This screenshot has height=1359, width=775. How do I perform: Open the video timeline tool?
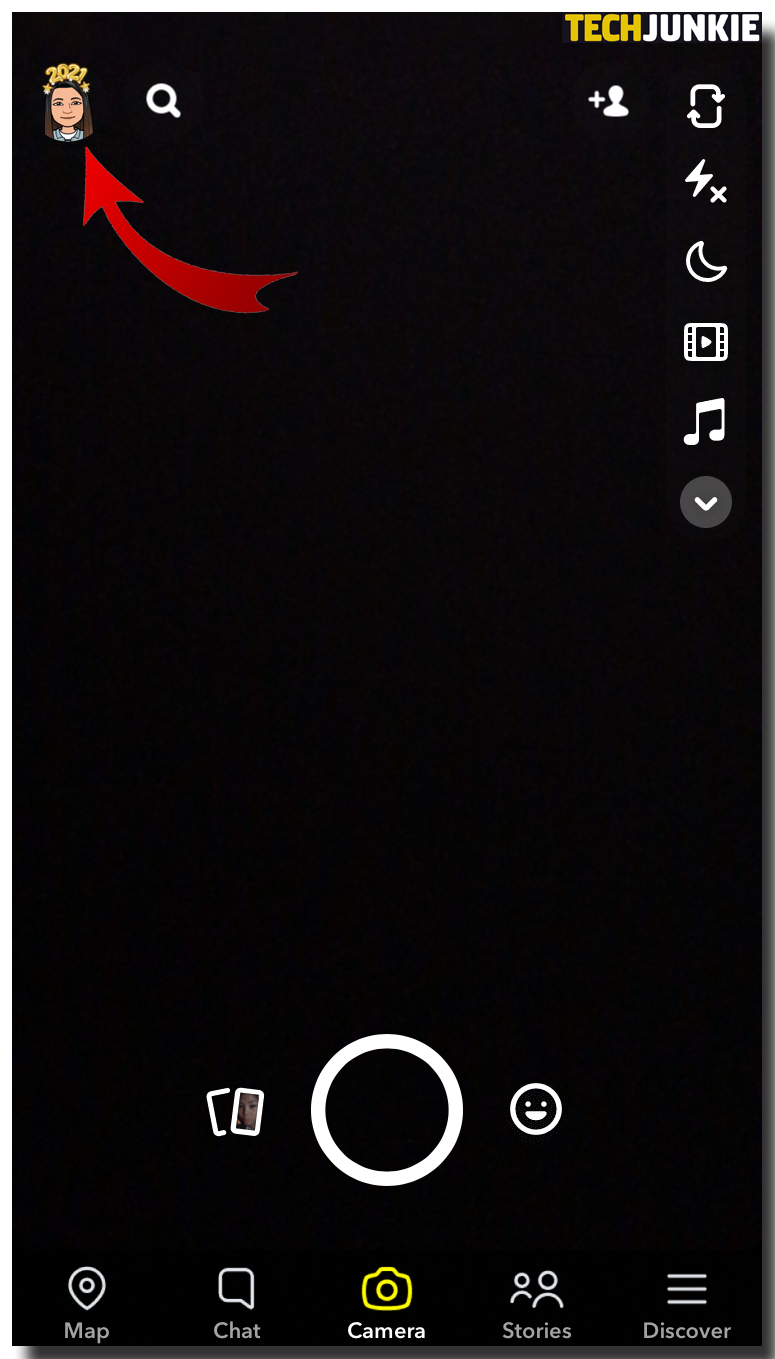click(x=705, y=342)
